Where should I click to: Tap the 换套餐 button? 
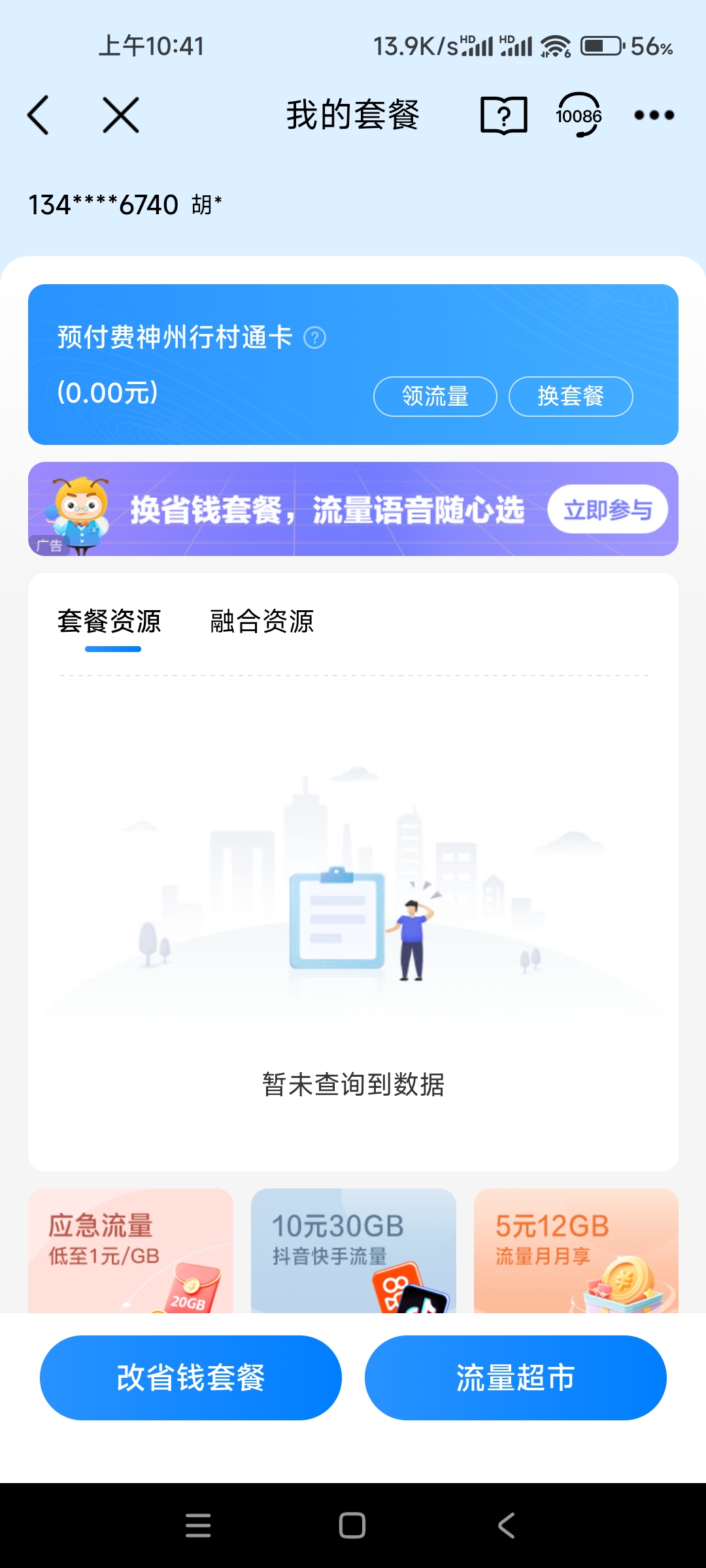pyautogui.click(x=570, y=396)
